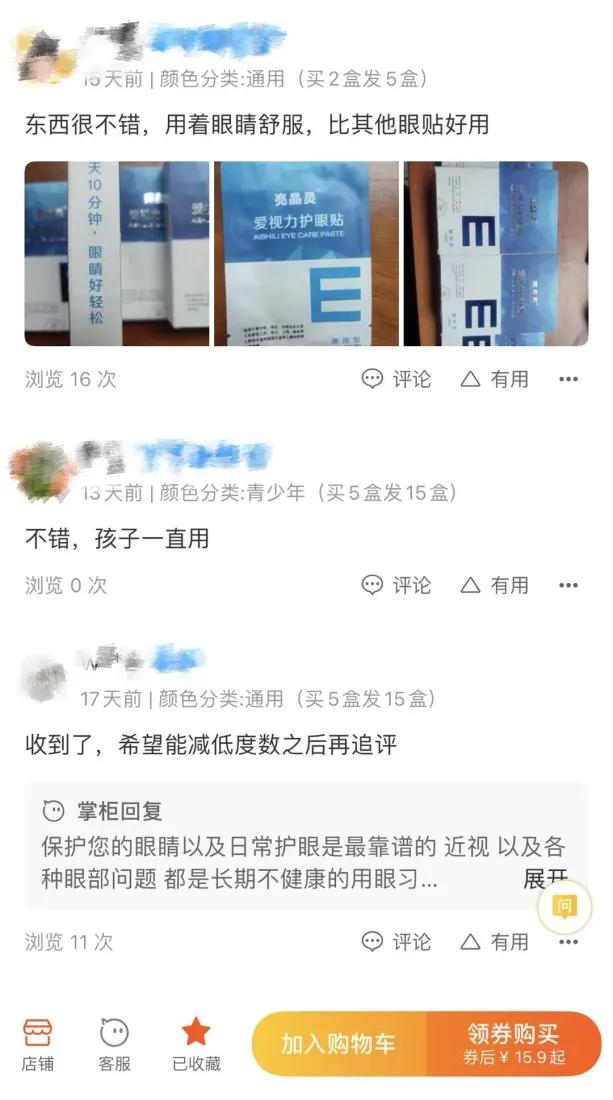View the 爱视力护眼贴 package review photo
Image resolution: width=613 pixels, height=1100 pixels.
[x=306, y=254]
